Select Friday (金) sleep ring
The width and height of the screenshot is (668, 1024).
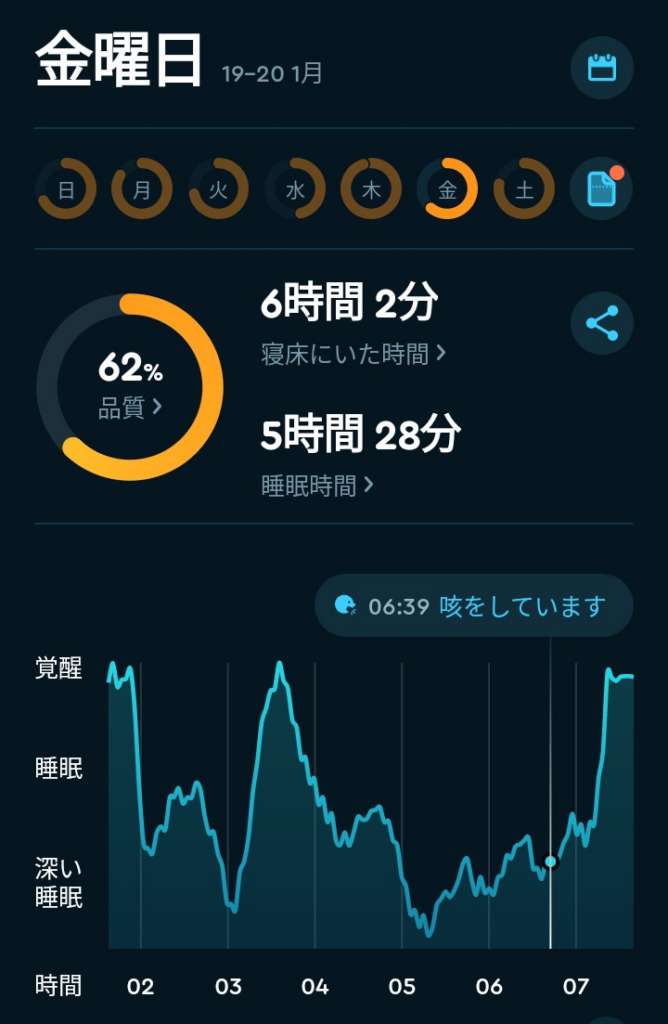click(x=447, y=189)
